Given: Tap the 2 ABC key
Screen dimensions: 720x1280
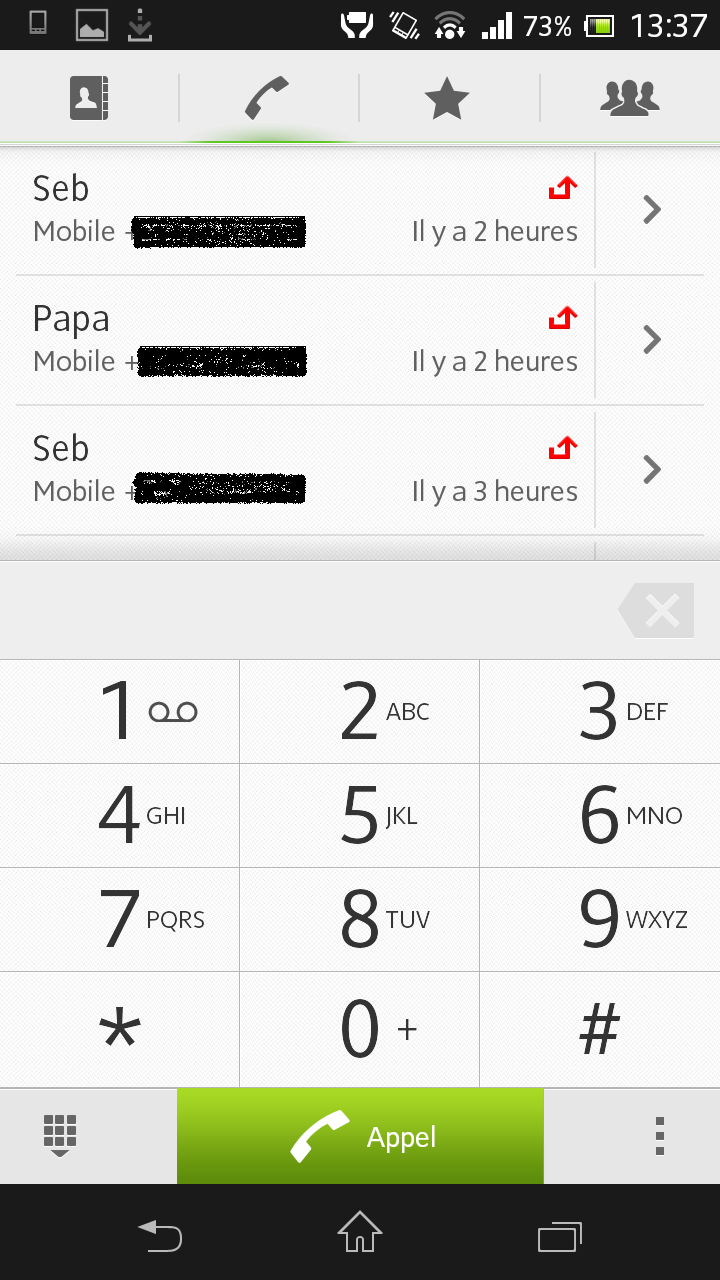Looking at the screenshot, I should coord(360,712).
